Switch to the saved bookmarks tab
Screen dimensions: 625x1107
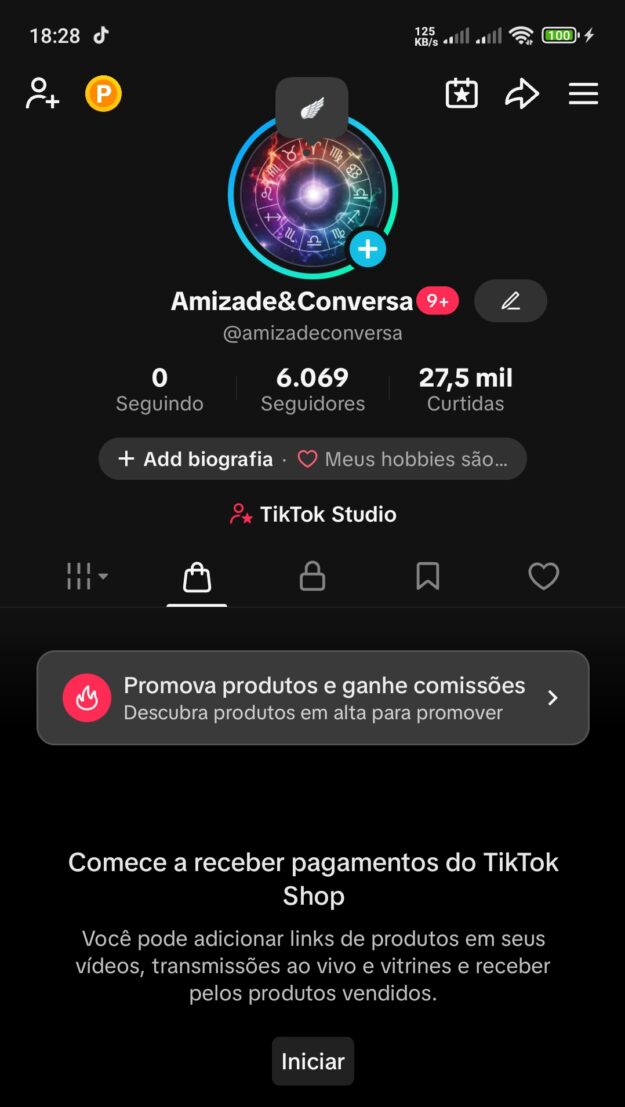click(428, 577)
